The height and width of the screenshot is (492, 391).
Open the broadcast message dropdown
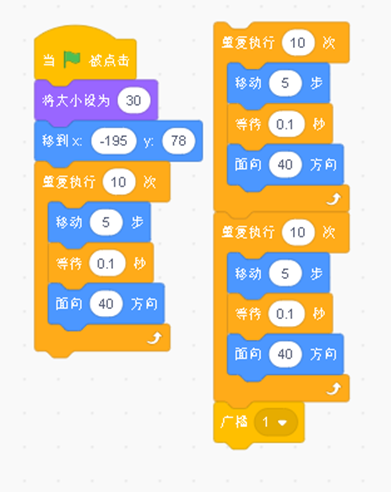pyautogui.click(x=276, y=422)
